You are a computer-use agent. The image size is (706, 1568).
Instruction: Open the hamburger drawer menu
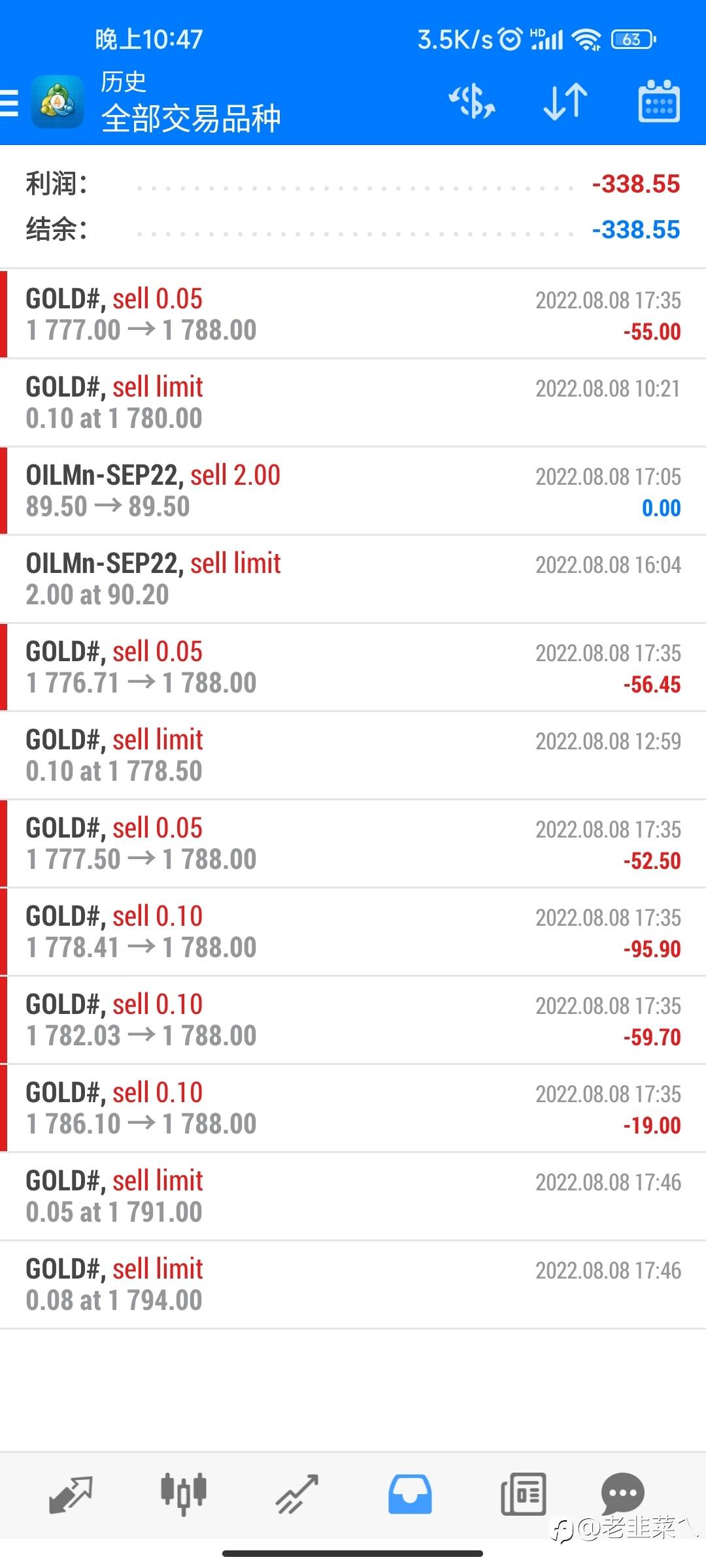tap(10, 103)
